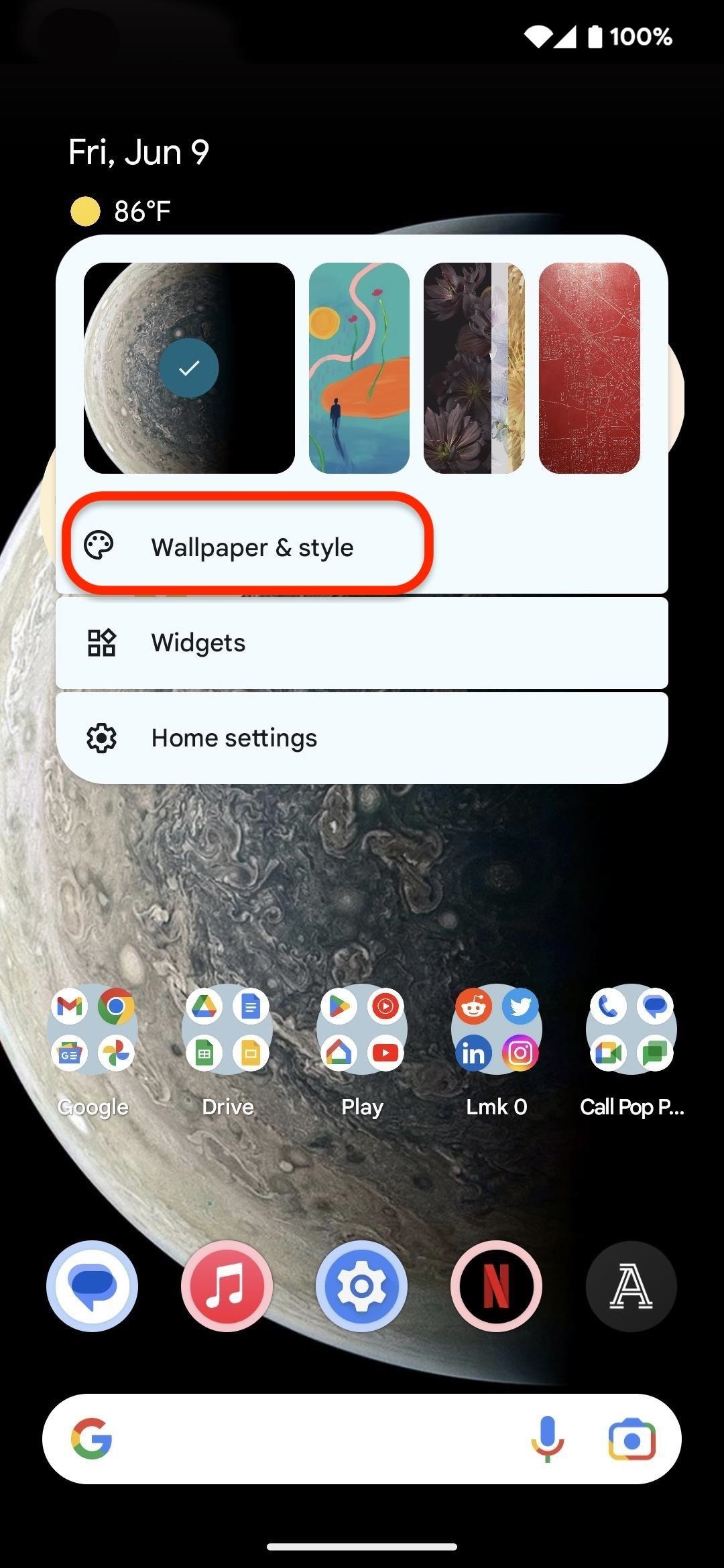Launch the music app in the dock

(x=227, y=1286)
